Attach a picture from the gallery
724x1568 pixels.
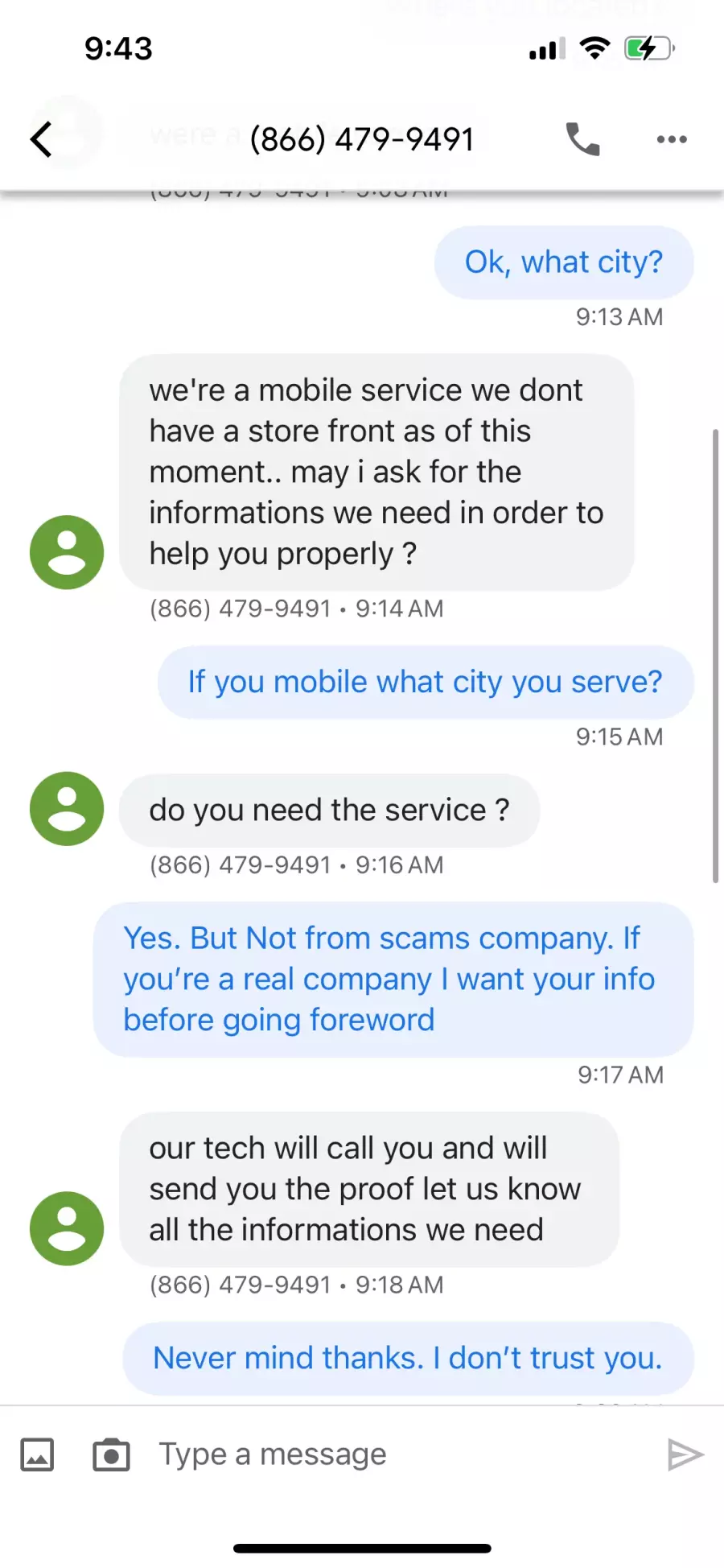click(x=37, y=1455)
